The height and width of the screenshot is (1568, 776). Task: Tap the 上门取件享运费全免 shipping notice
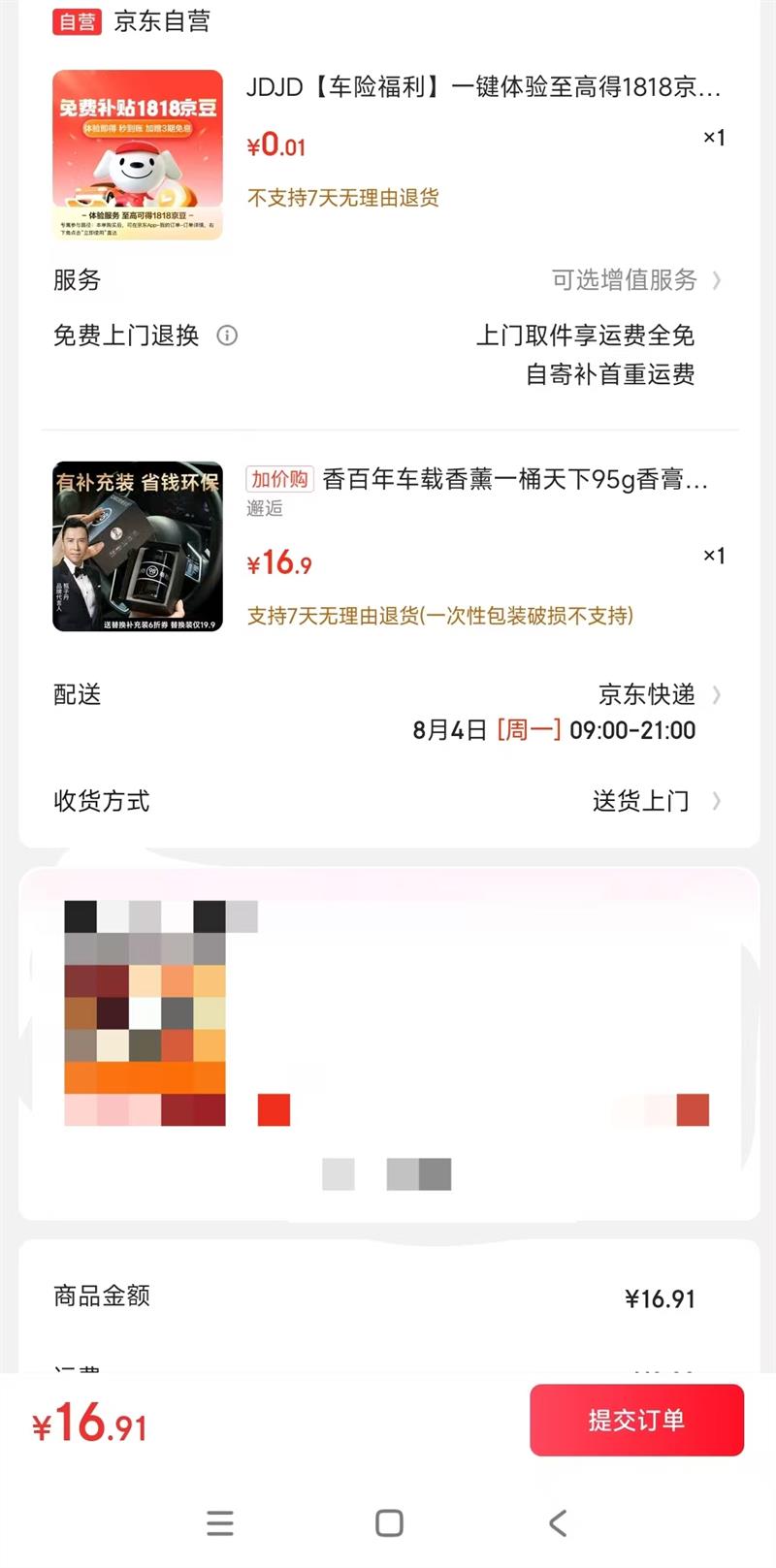click(x=586, y=336)
